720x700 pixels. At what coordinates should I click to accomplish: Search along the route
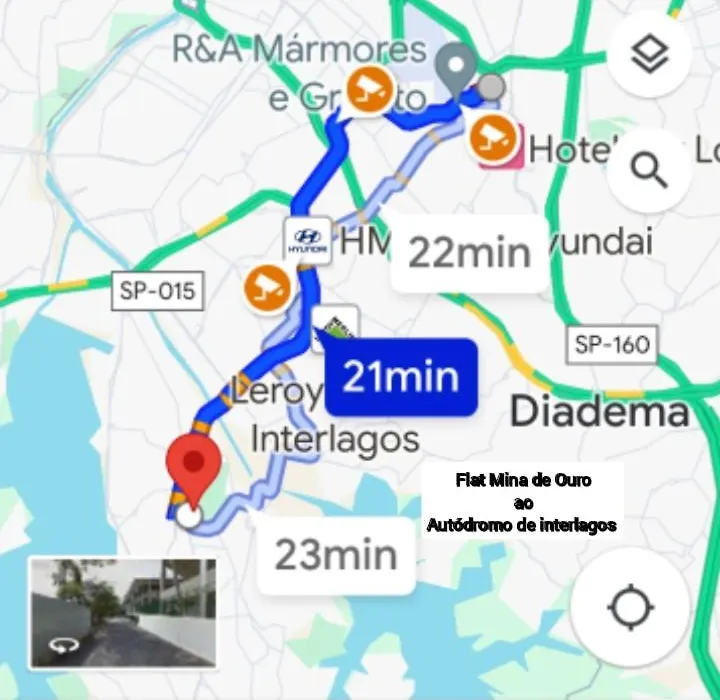(x=650, y=172)
